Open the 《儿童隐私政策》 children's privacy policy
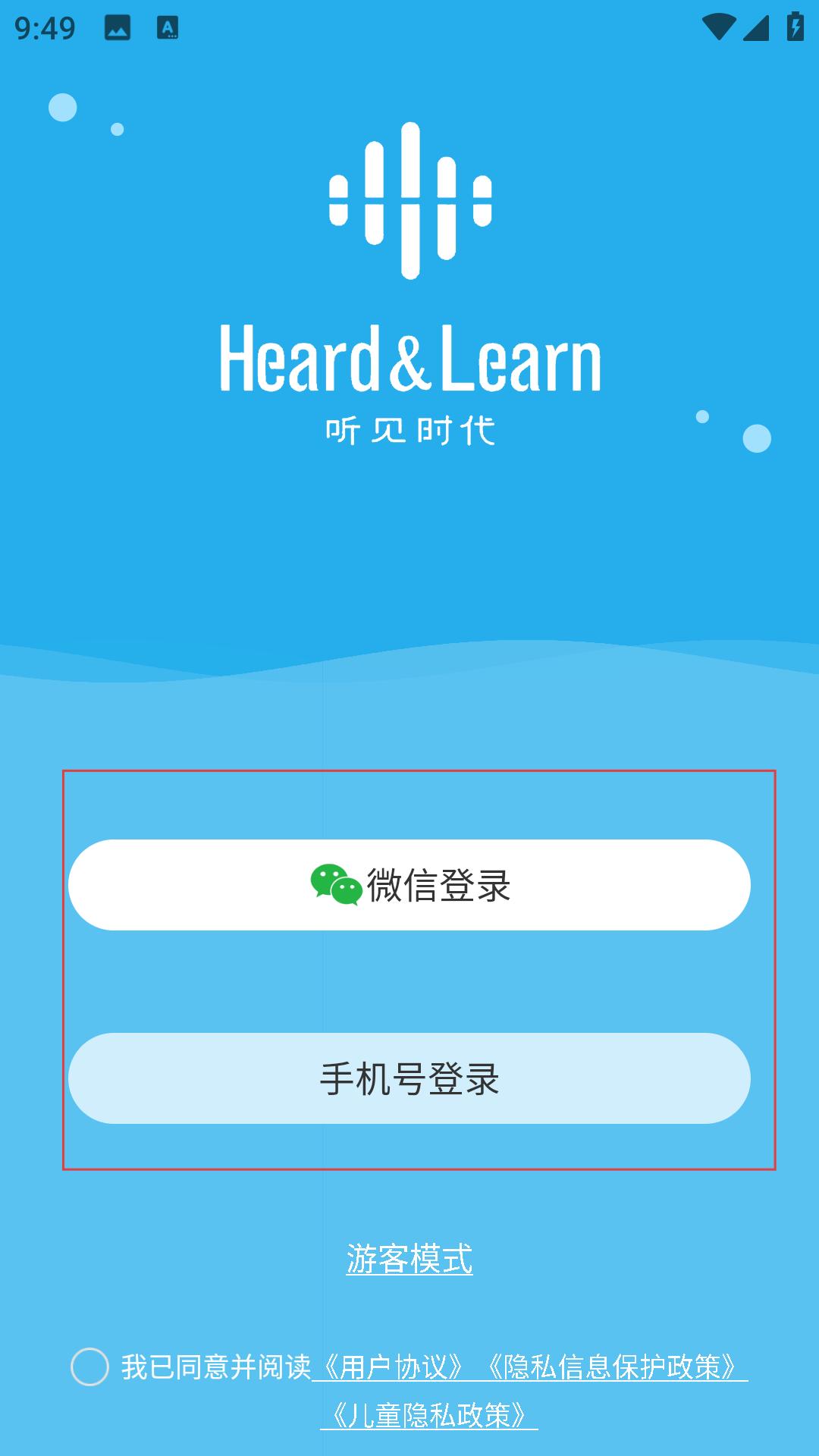This screenshot has height=1456, width=819. (429, 1415)
